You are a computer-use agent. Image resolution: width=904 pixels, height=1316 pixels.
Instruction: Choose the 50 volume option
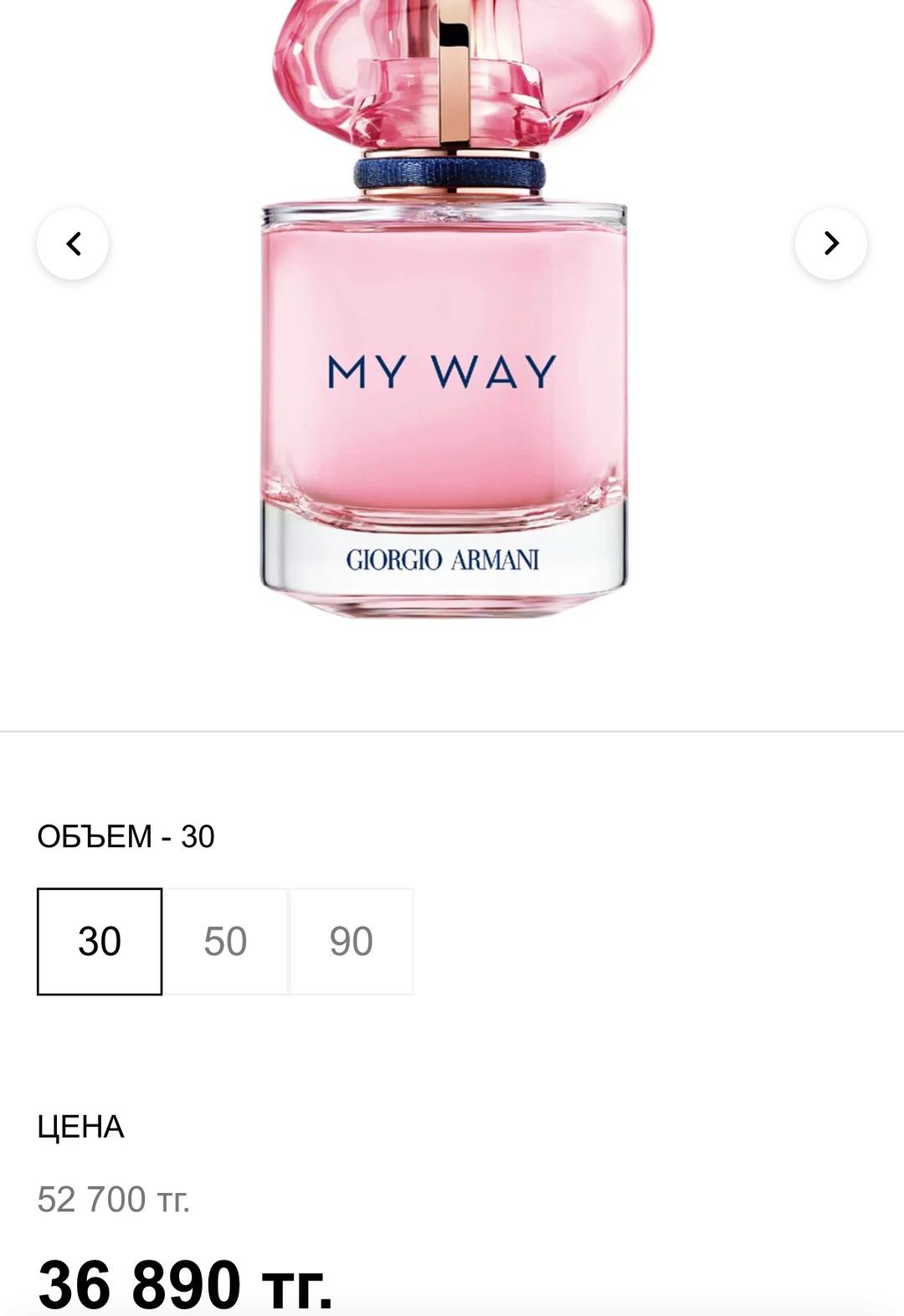click(x=225, y=942)
